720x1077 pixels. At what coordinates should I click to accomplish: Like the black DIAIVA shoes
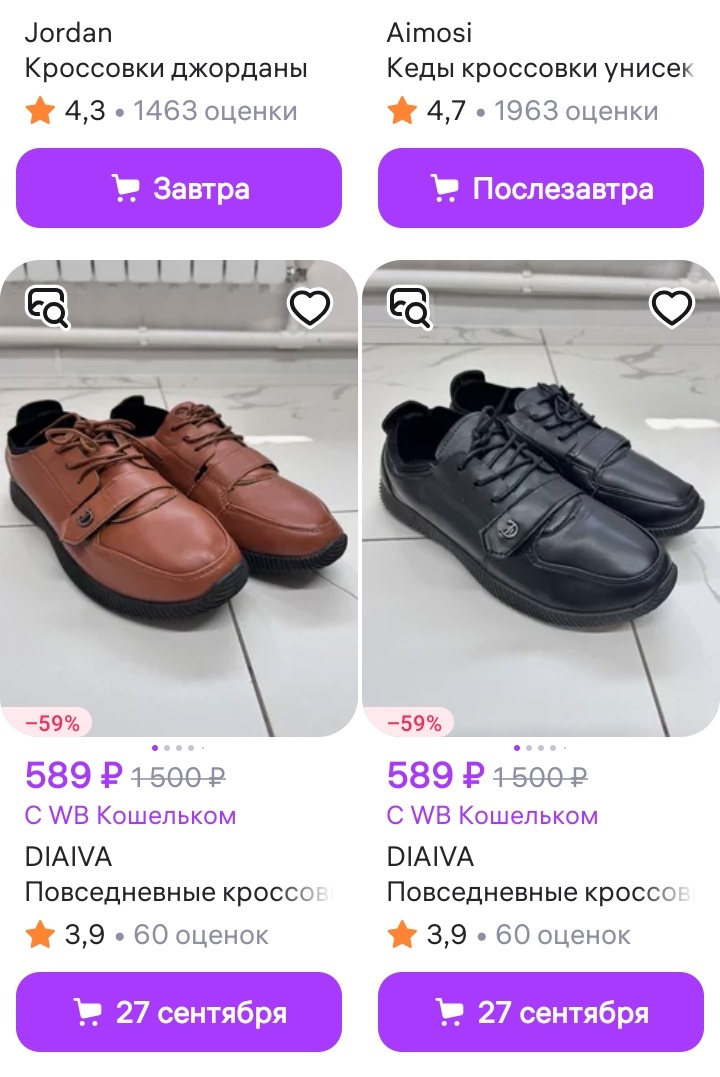coord(672,308)
